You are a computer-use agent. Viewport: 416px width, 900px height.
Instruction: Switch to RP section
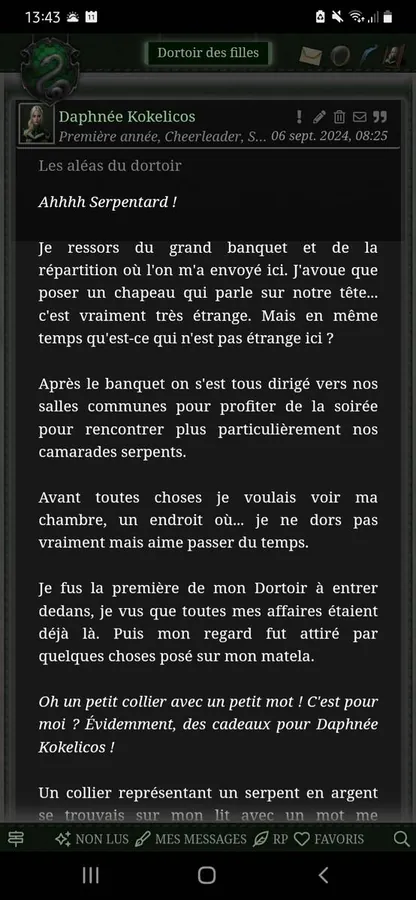(x=271, y=839)
